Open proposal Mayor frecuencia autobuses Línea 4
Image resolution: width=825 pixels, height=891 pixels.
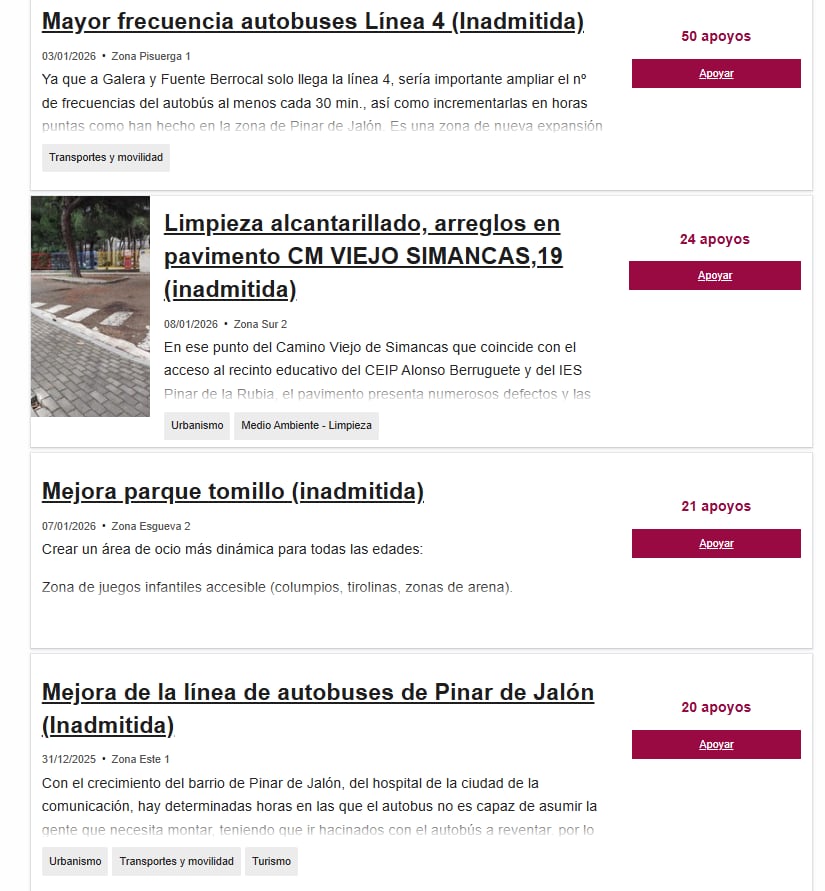point(312,21)
